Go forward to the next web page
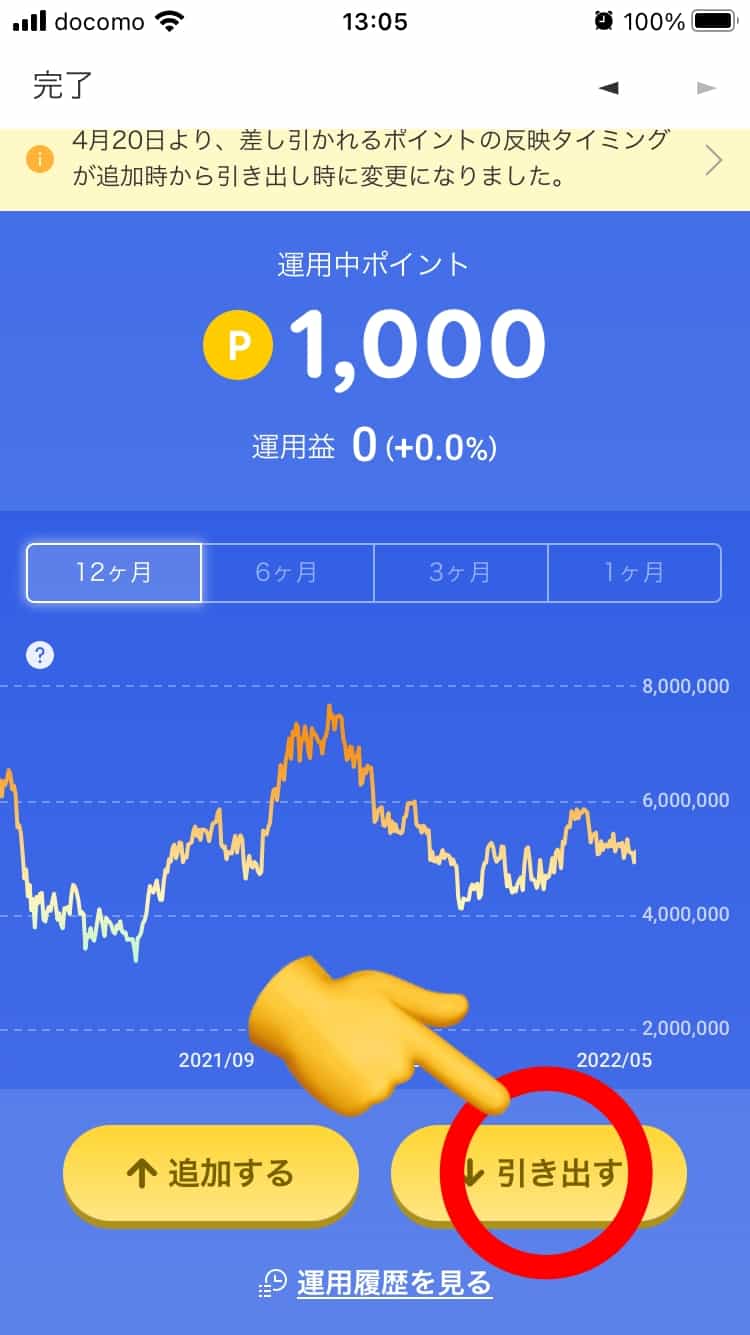 pos(707,87)
